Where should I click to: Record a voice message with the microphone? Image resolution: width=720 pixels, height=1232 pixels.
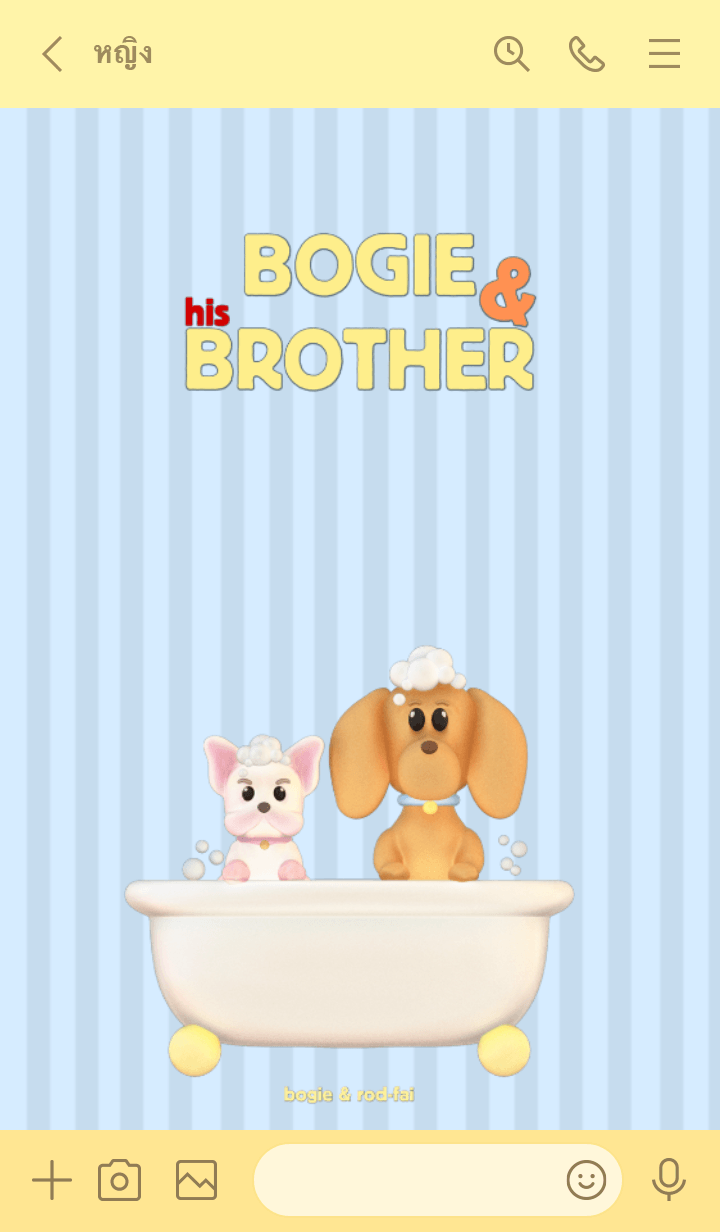pos(668,1180)
